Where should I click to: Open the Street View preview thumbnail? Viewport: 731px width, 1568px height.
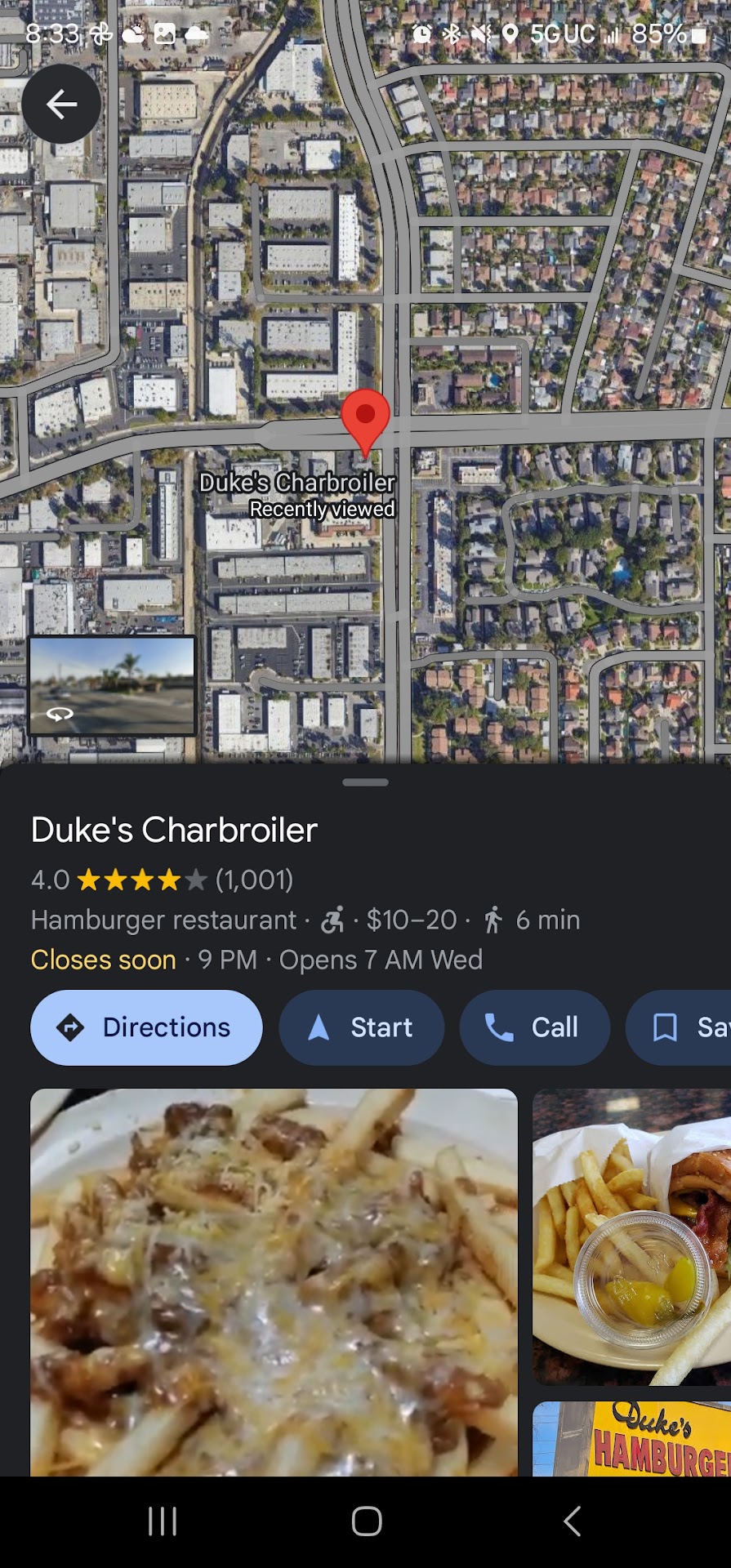tap(113, 686)
